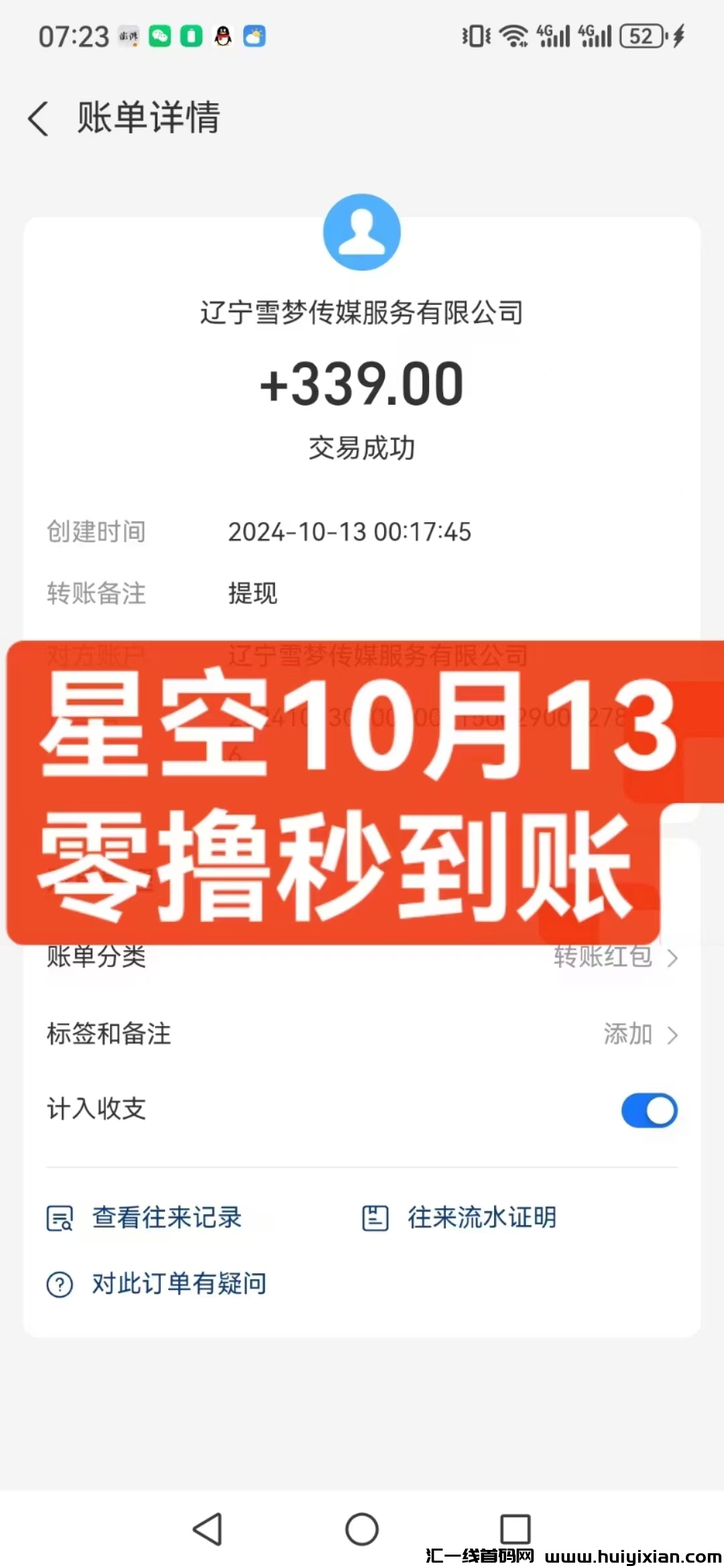Viewport: 724px width, 1568px height.
Task: Disable the 计入收支 toggle switch
Action: 648,1110
